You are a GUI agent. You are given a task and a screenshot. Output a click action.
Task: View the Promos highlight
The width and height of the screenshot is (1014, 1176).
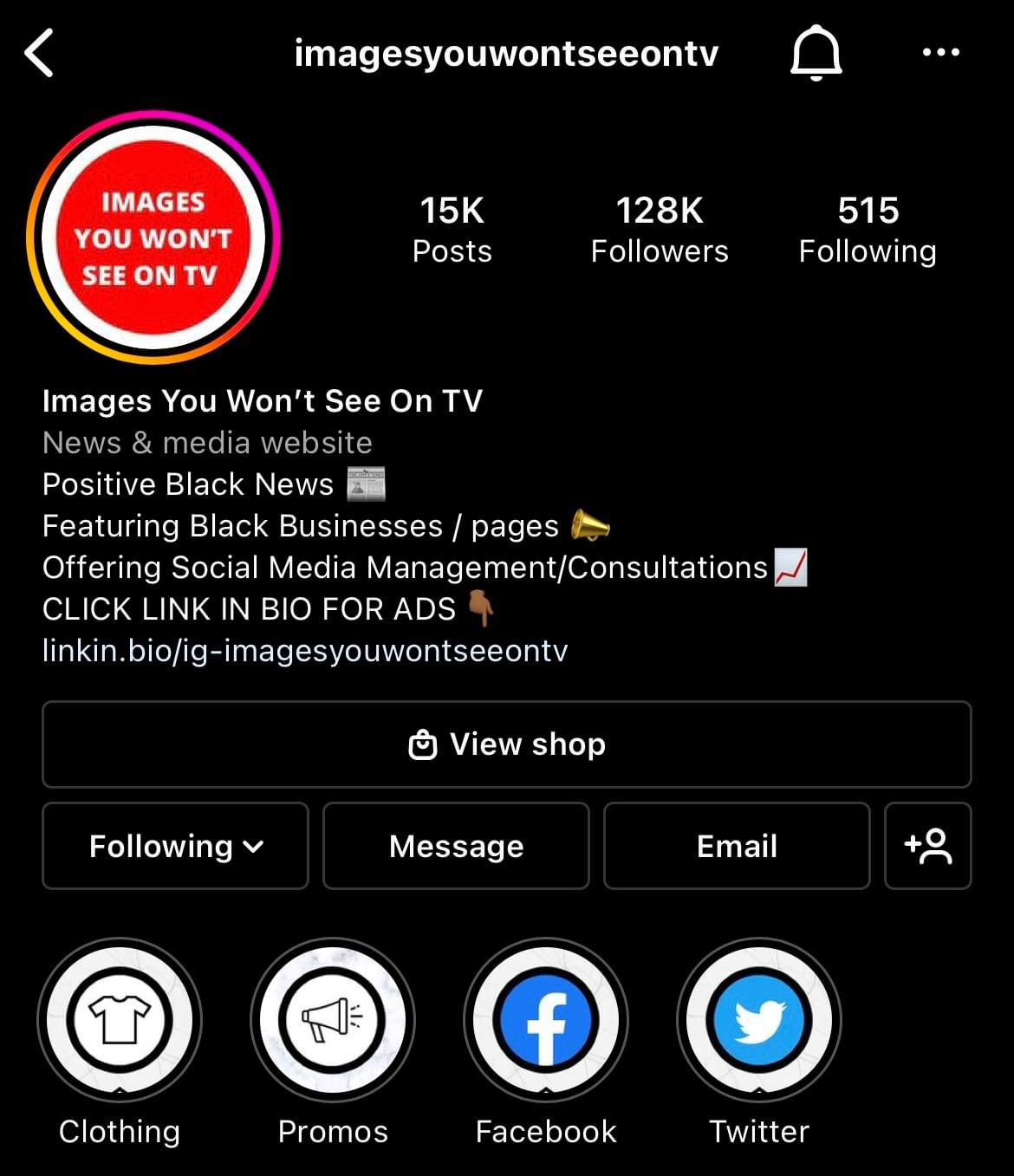click(x=333, y=1020)
